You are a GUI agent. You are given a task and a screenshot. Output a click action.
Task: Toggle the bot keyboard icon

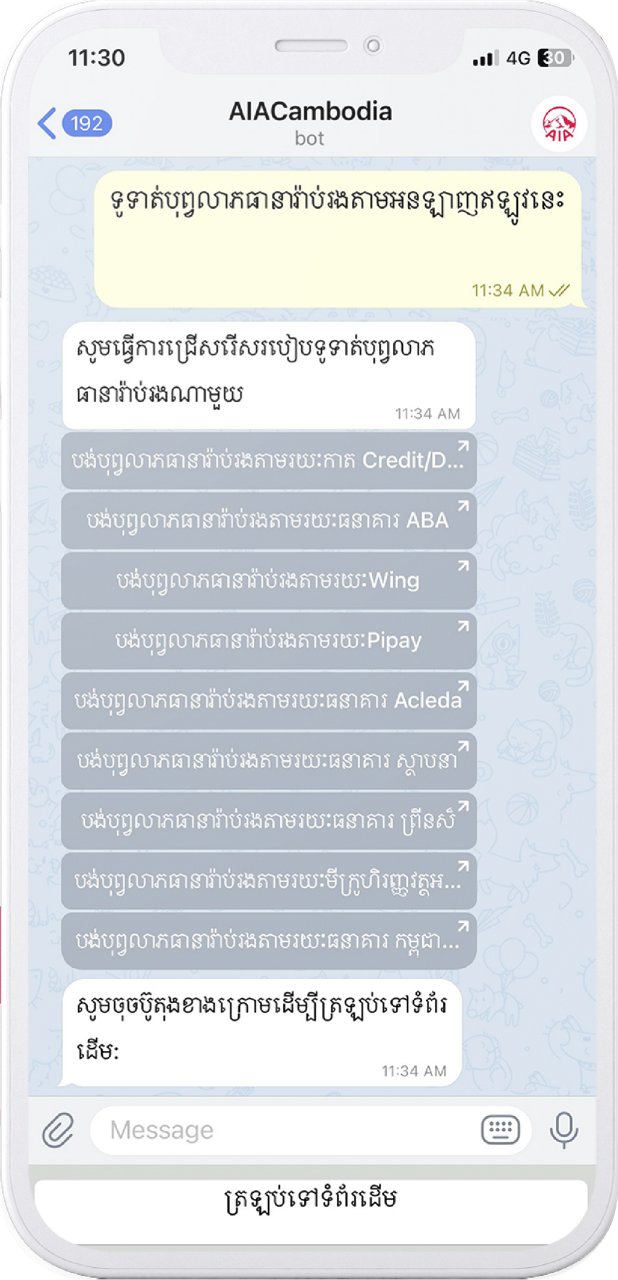(x=500, y=1131)
